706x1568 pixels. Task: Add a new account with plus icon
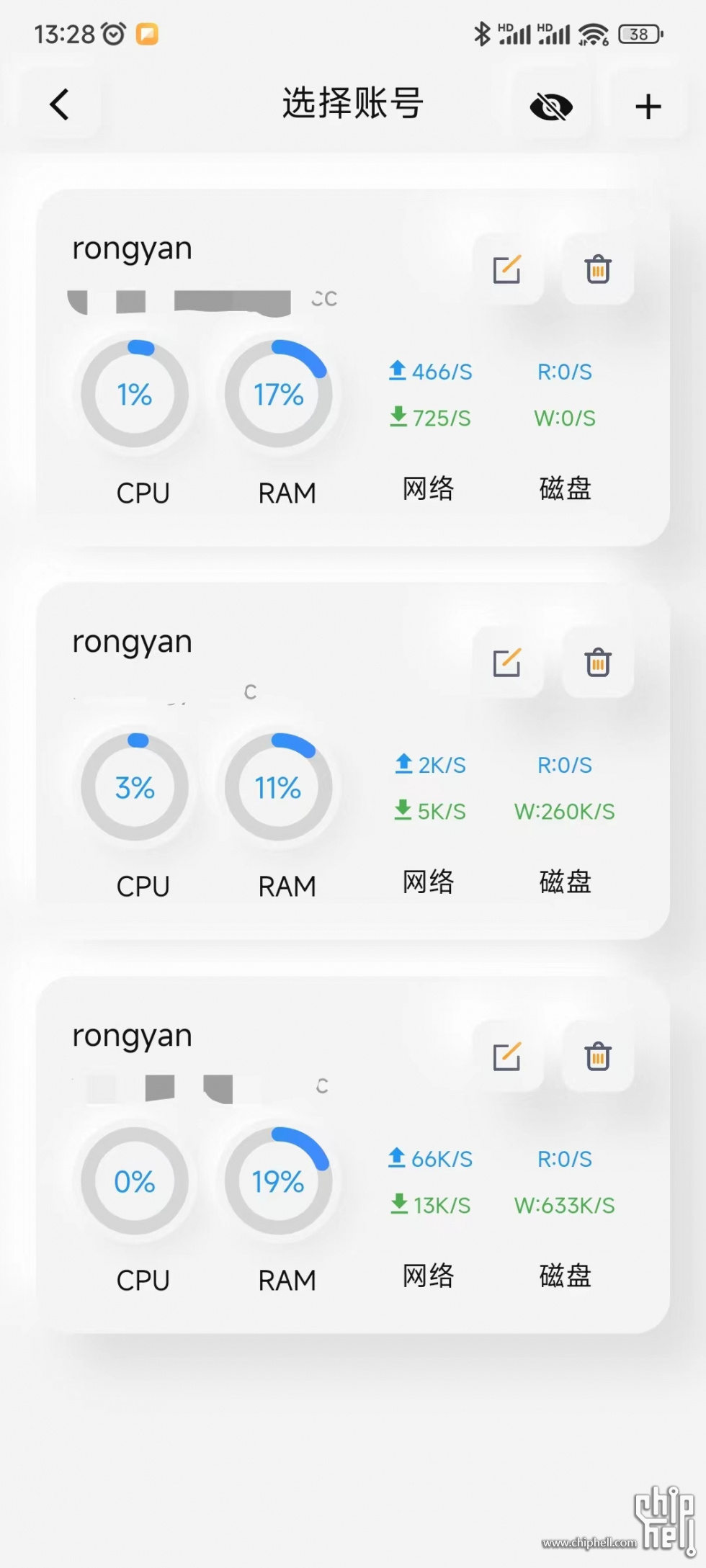(648, 107)
